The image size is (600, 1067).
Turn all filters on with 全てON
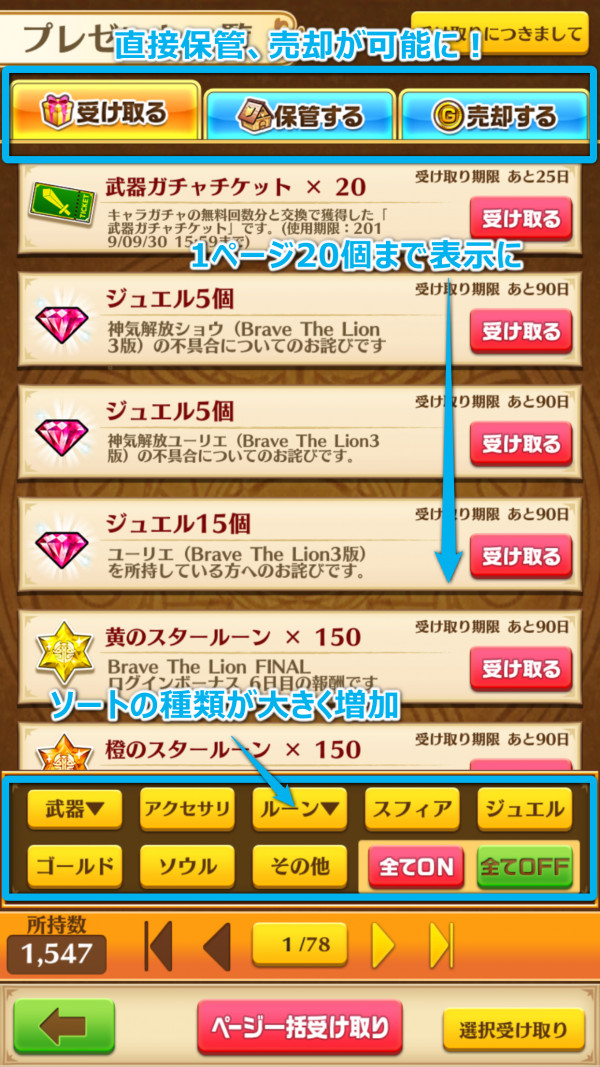click(416, 867)
